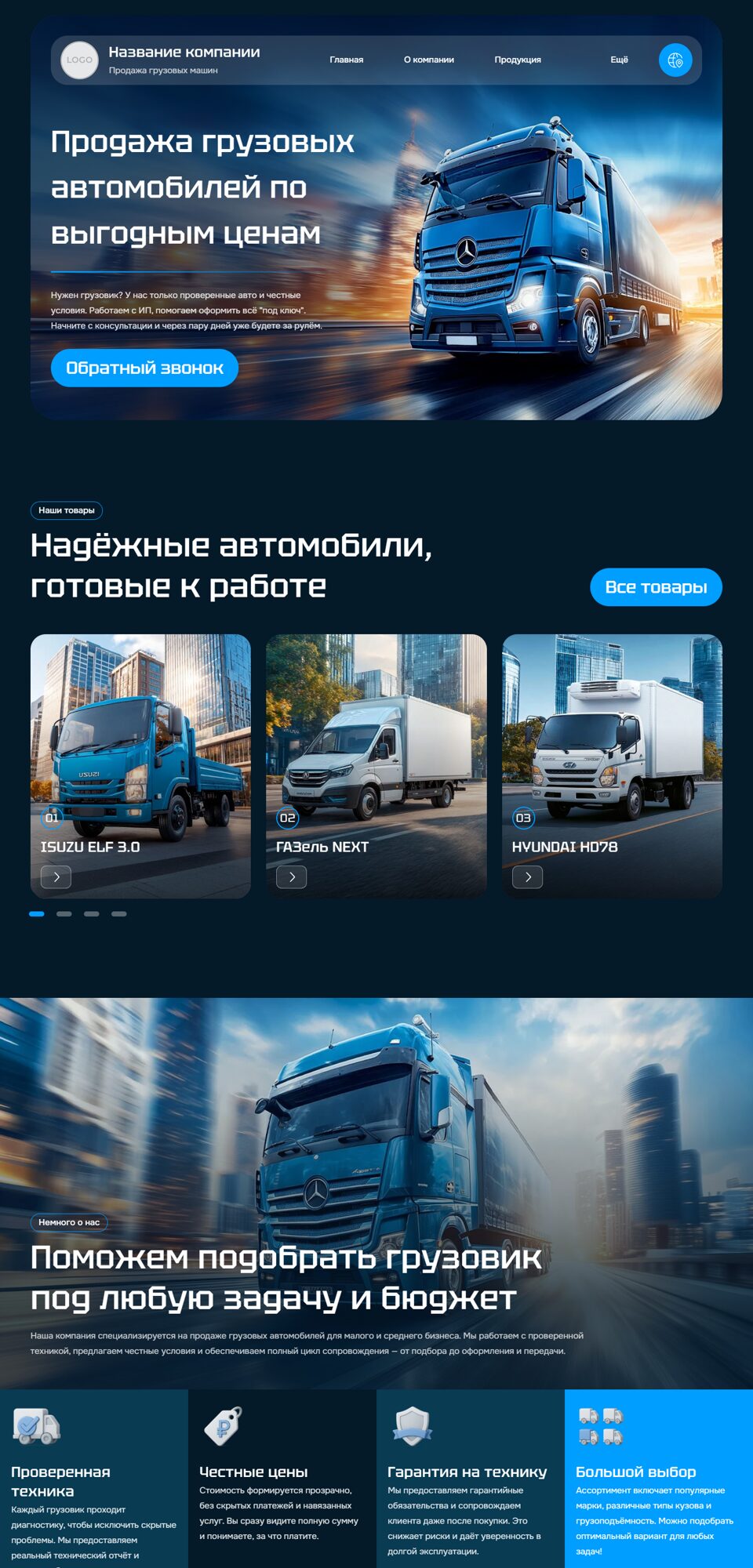The width and height of the screenshot is (753, 1568).
Task: Tap the arrow button under HYUNDAI HD78
Action: pos(528,877)
